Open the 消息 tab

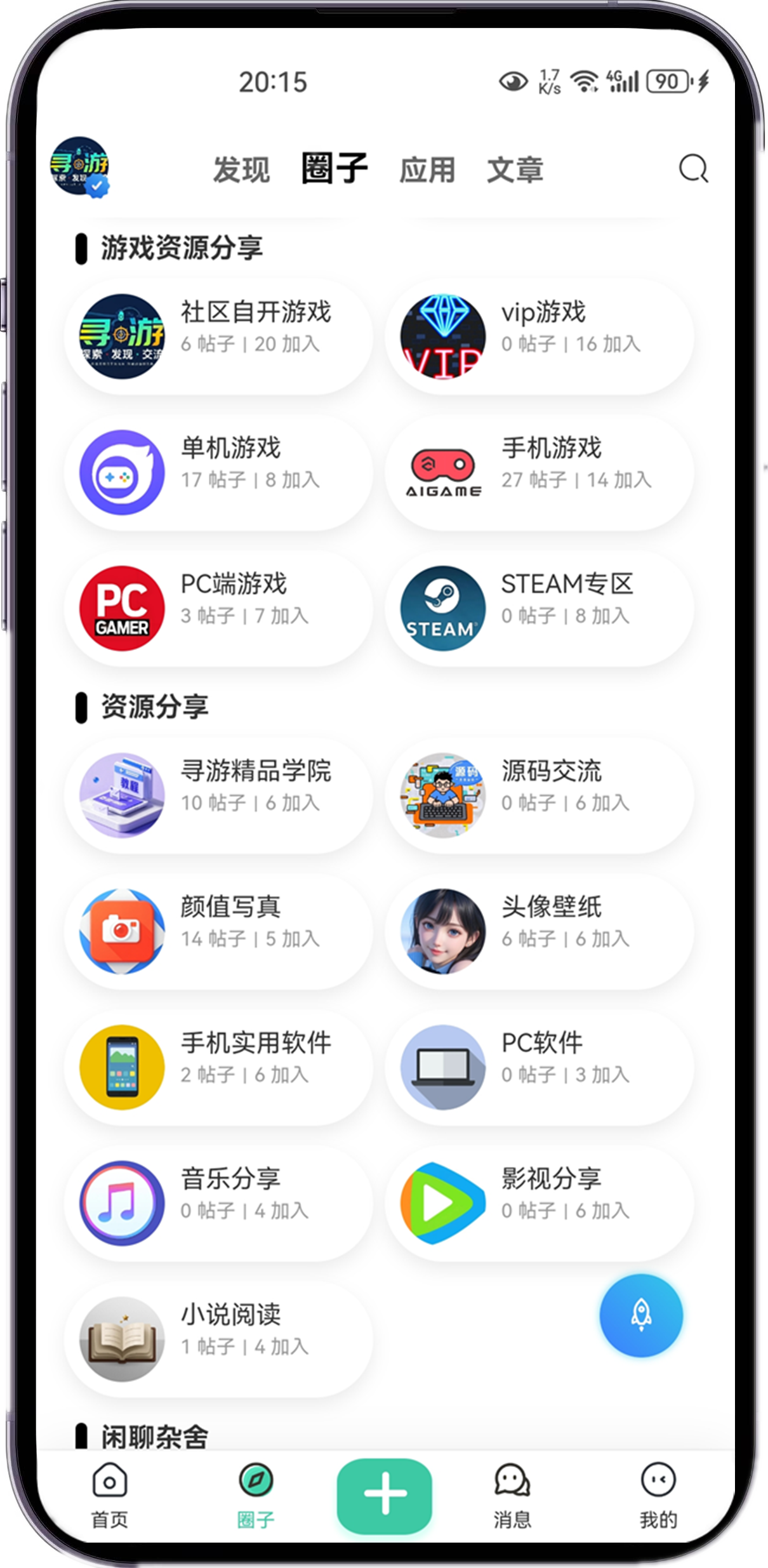point(512,1496)
